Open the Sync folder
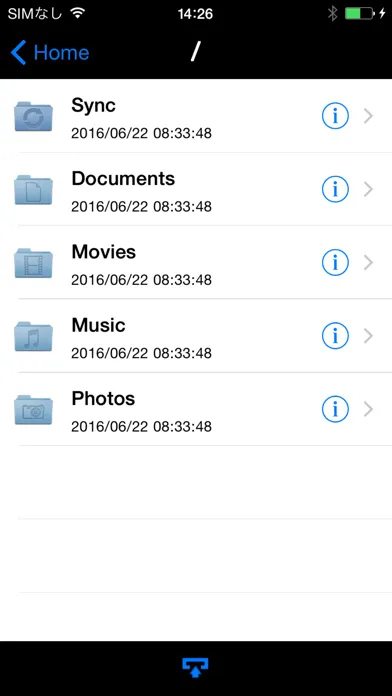392x696 pixels. 196,116
